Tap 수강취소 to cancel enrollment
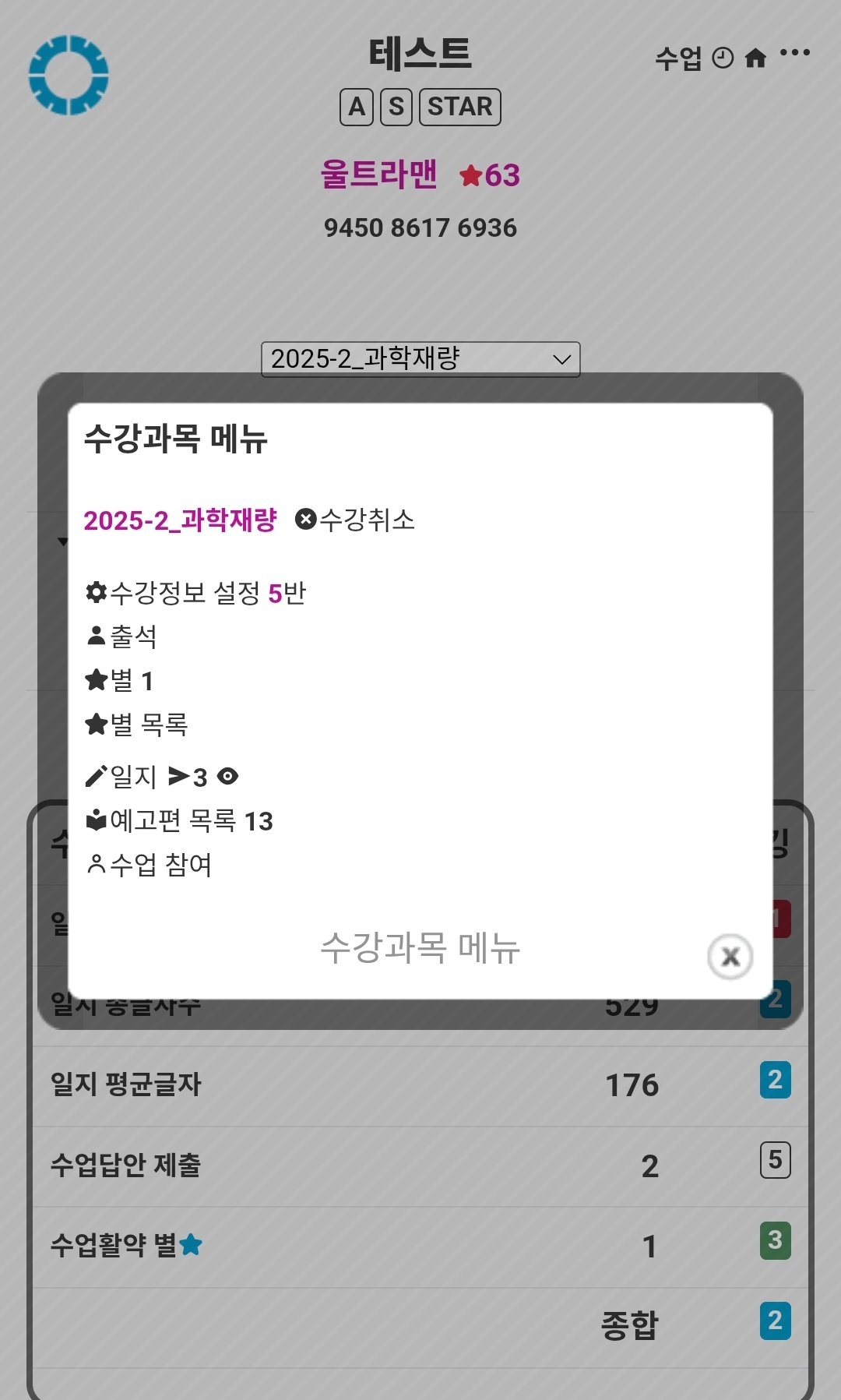 coord(355,520)
